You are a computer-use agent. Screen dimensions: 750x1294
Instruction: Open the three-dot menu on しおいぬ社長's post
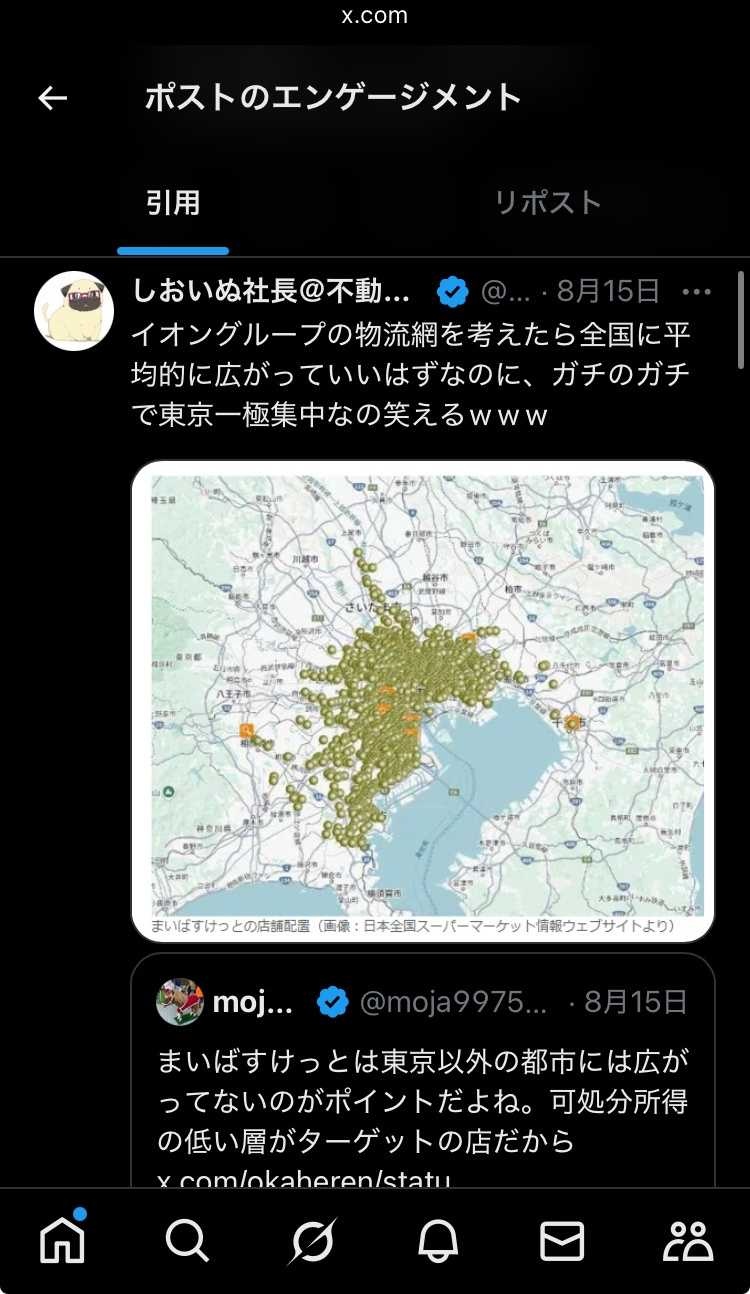coord(696,292)
